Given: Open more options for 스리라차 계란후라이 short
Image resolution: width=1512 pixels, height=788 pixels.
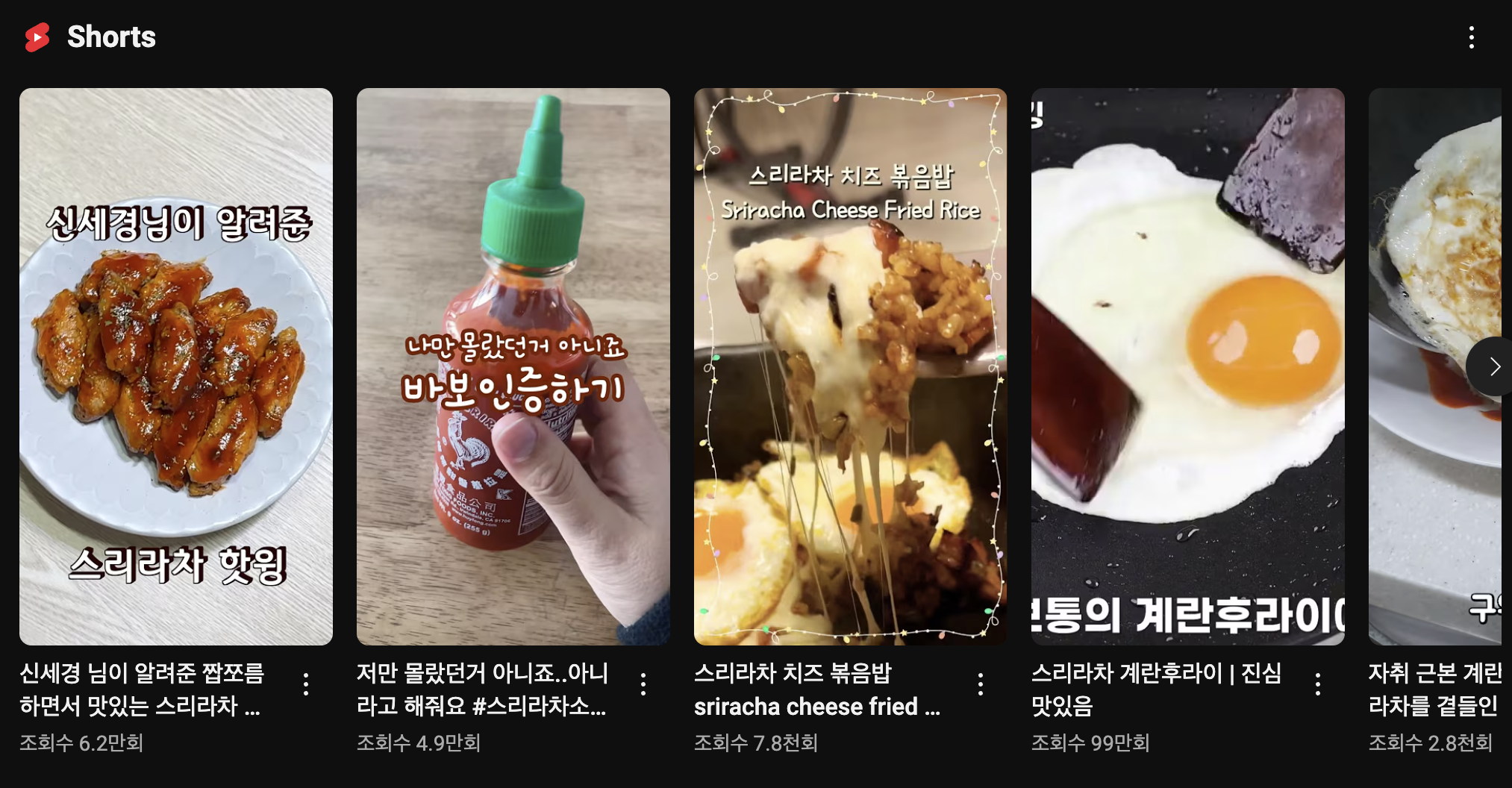Looking at the screenshot, I should (x=1318, y=684).
